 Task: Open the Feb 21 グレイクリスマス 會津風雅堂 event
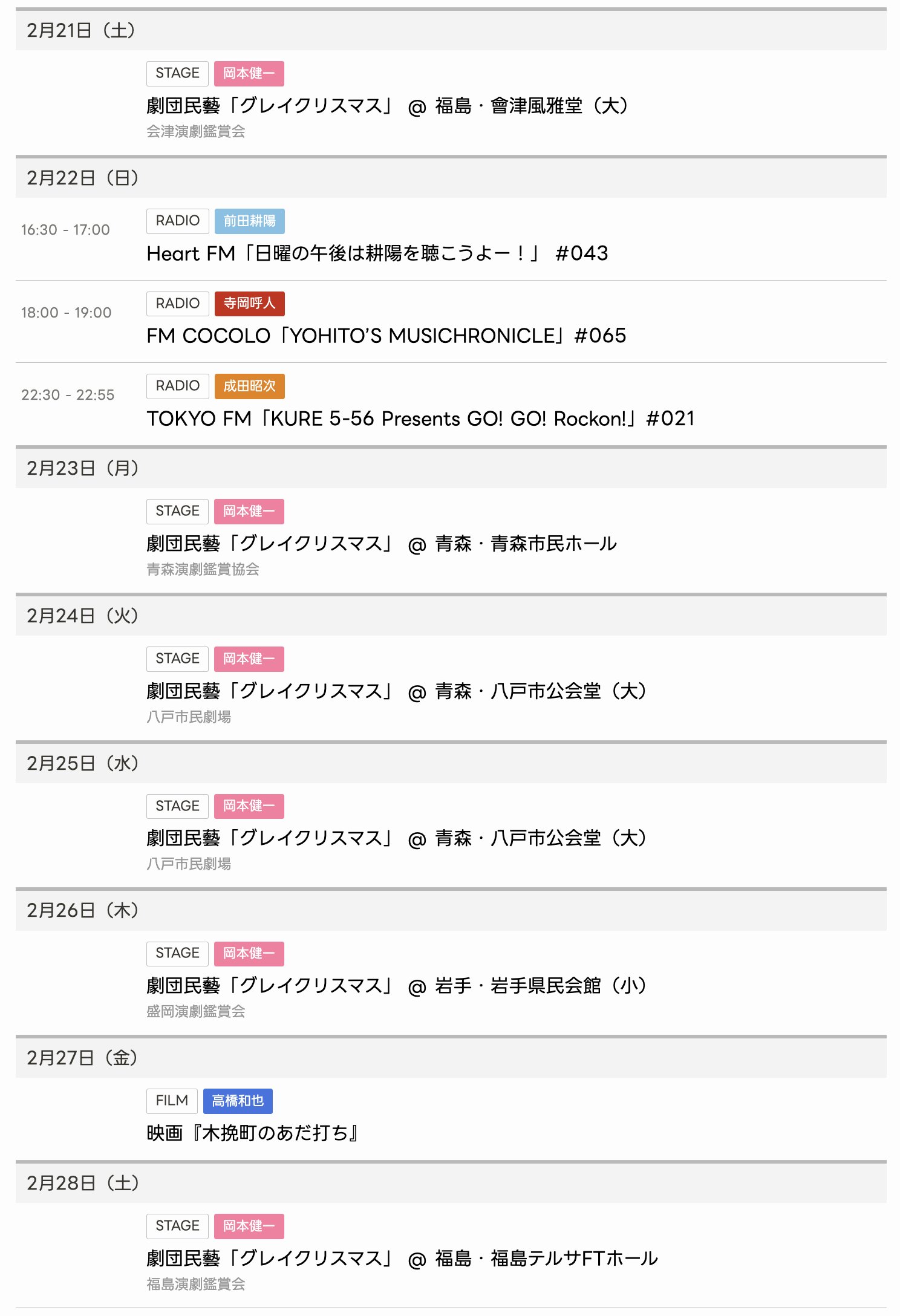click(x=387, y=106)
